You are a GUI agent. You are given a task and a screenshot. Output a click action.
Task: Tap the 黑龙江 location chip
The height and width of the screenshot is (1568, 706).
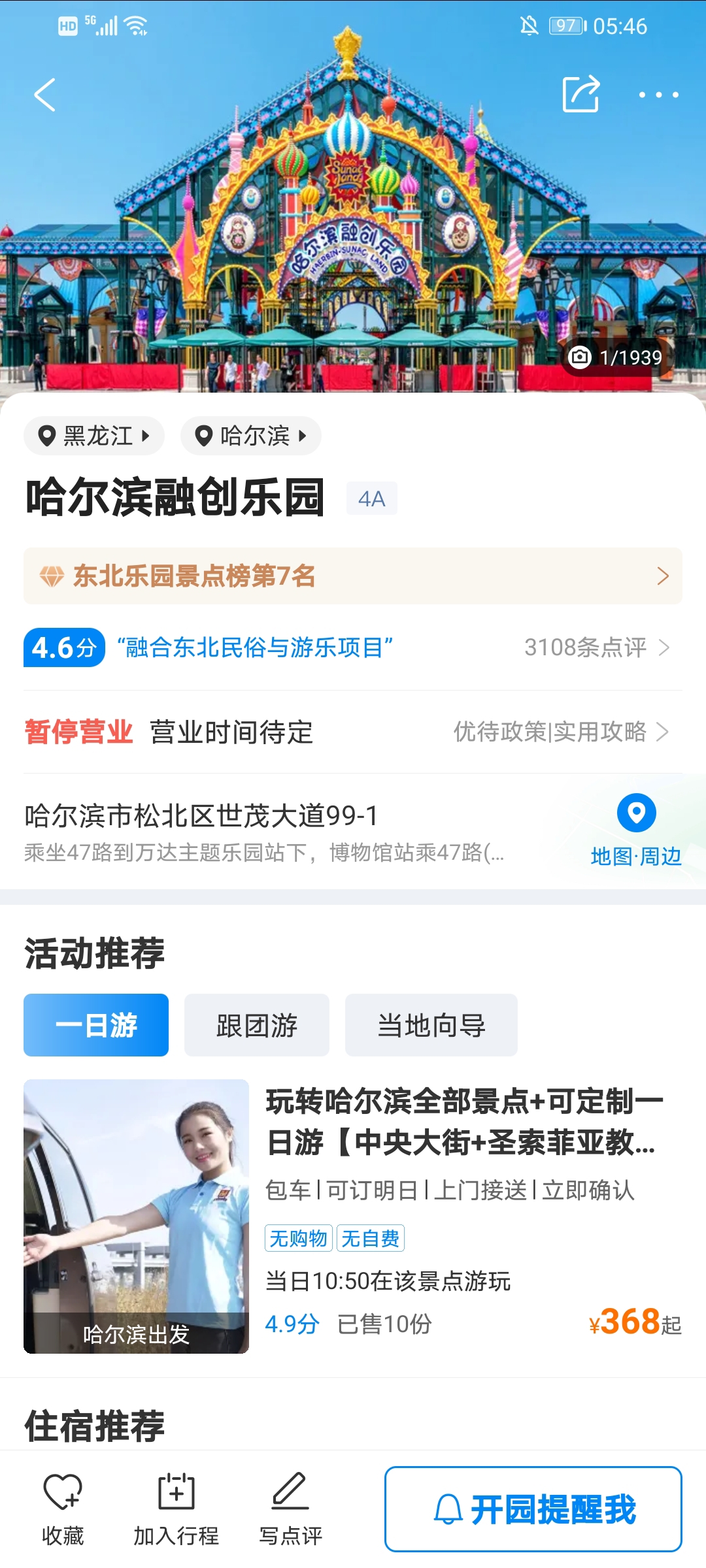click(x=94, y=436)
